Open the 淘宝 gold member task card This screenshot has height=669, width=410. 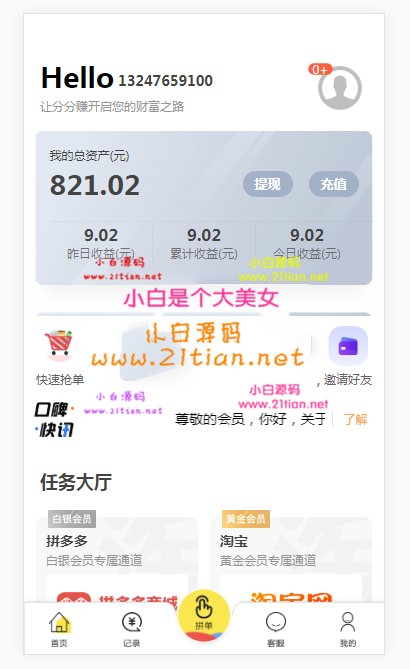(x=291, y=557)
